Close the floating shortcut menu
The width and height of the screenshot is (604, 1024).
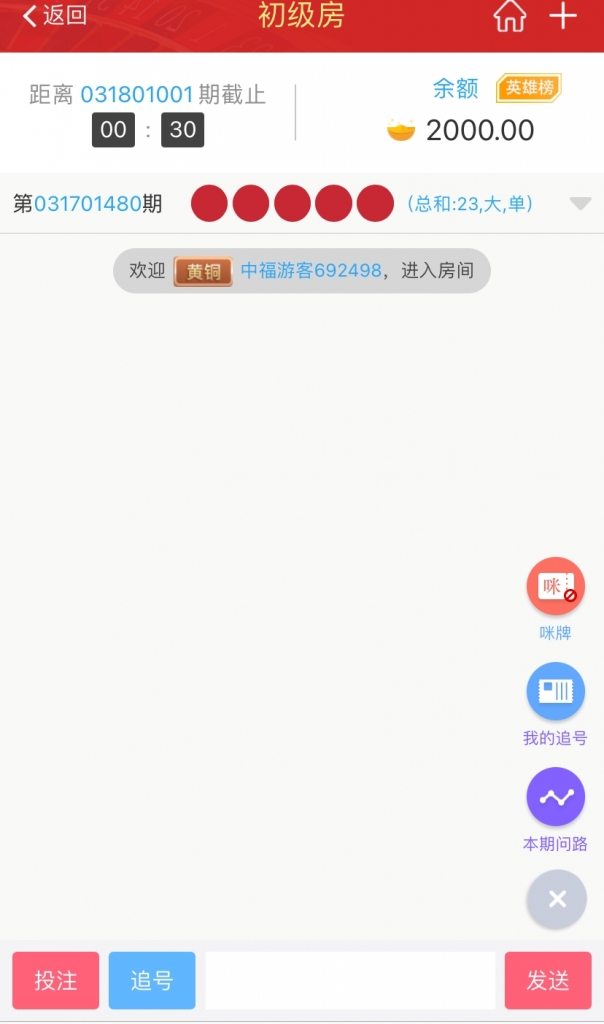pyautogui.click(x=556, y=899)
